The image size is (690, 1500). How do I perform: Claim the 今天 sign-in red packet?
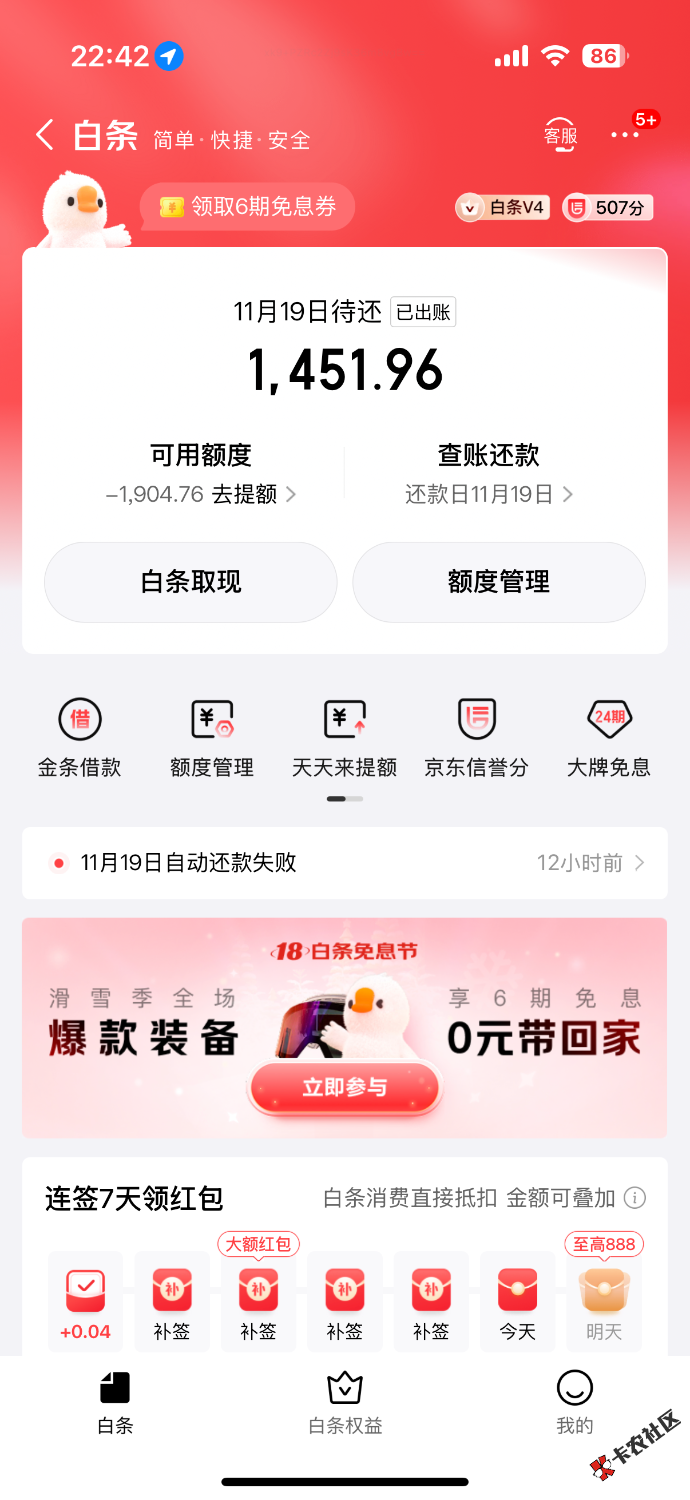tap(518, 1301)
